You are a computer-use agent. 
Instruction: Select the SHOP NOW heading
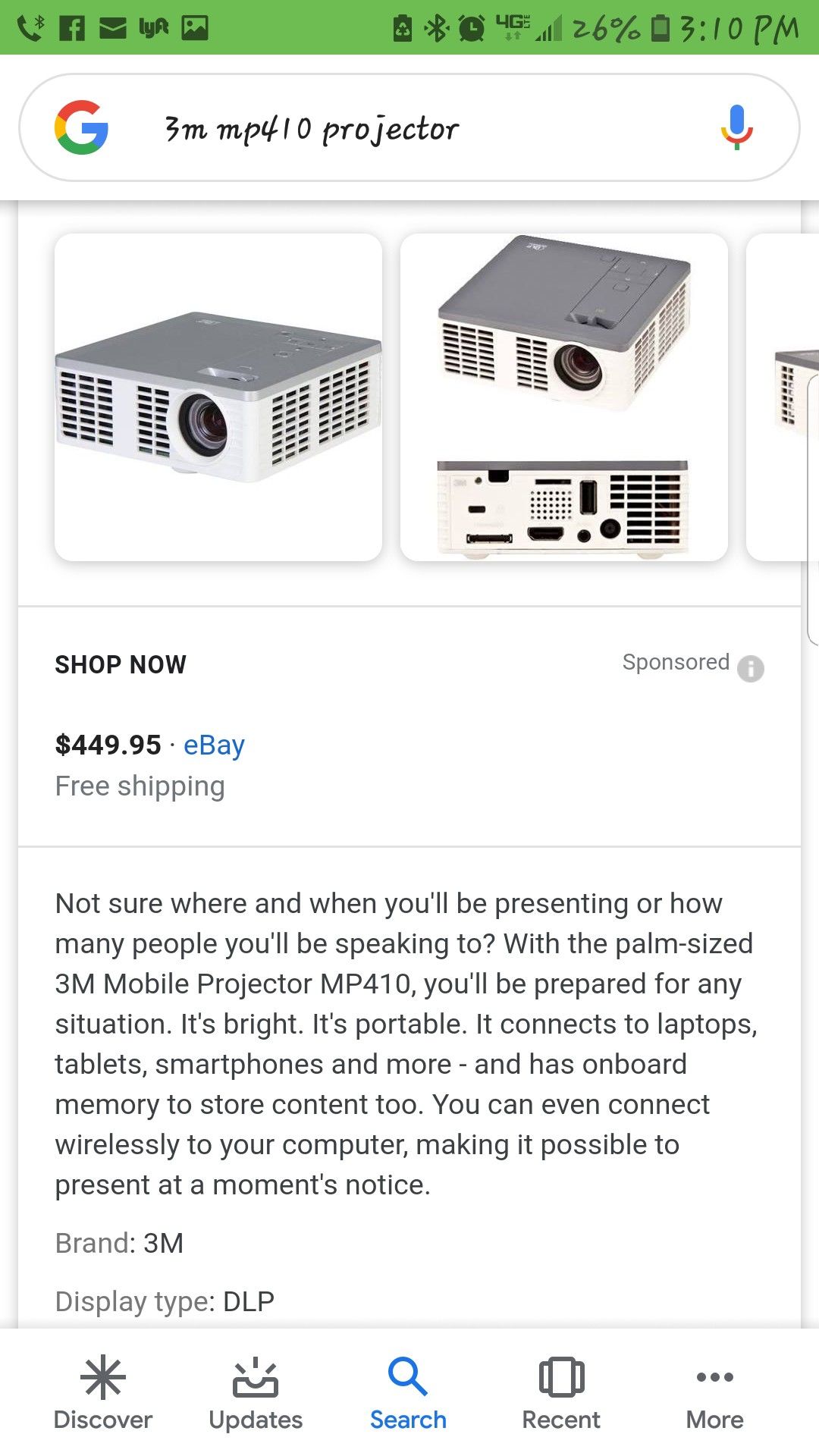119,665
